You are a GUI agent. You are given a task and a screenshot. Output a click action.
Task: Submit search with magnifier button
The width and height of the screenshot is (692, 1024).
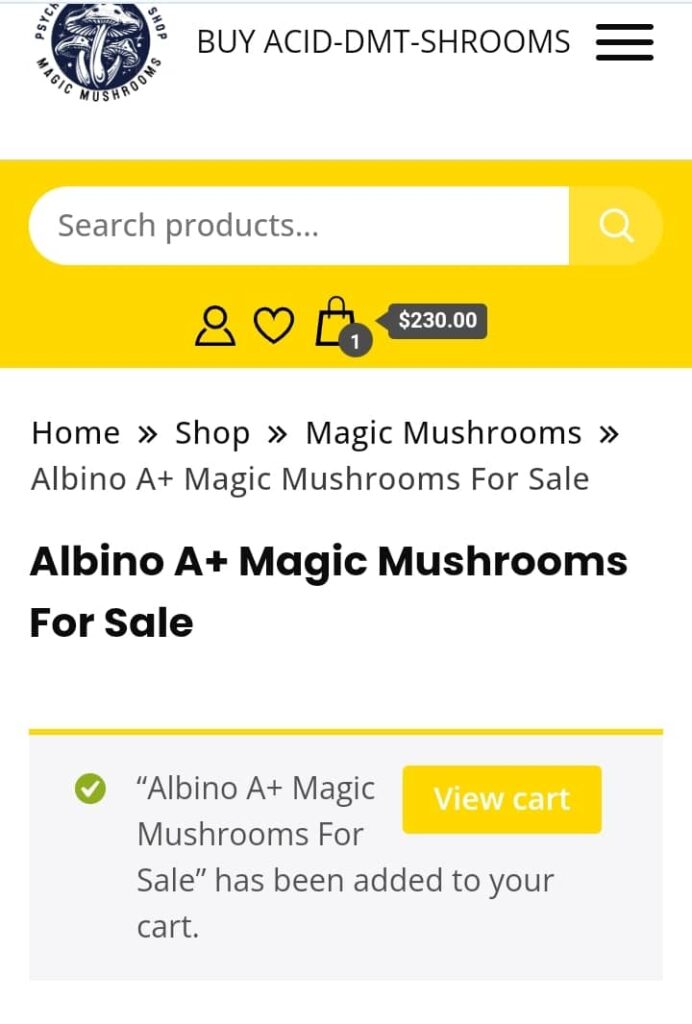point(615,226)
